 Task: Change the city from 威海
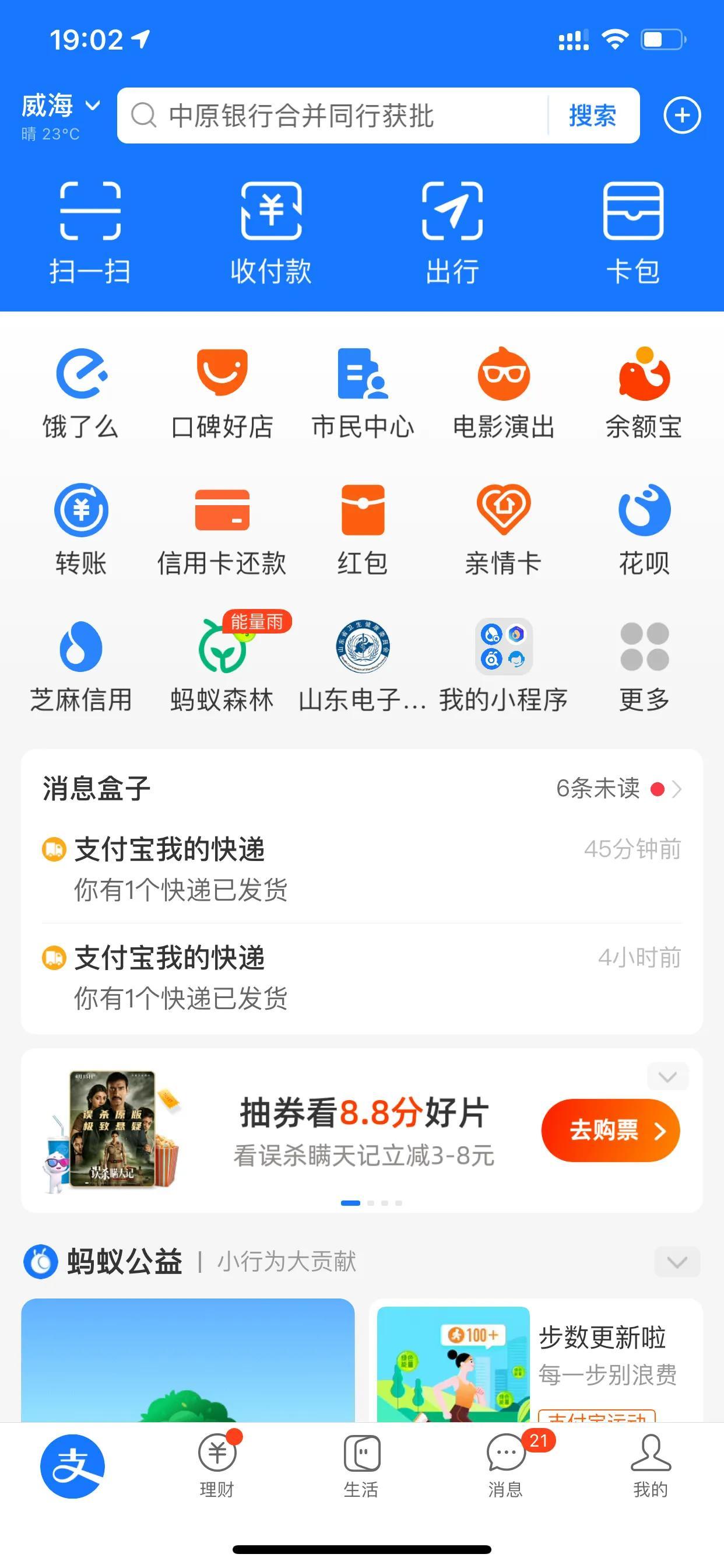(x=59, y=107)
